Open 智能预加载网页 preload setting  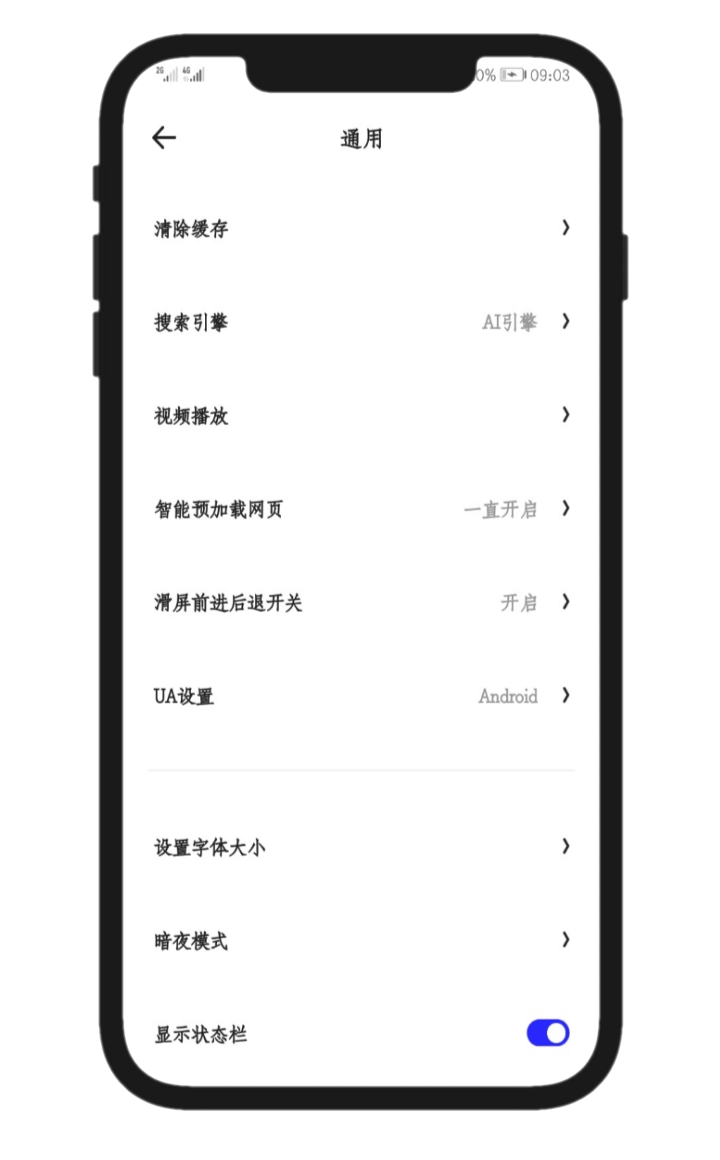[360, 509]
